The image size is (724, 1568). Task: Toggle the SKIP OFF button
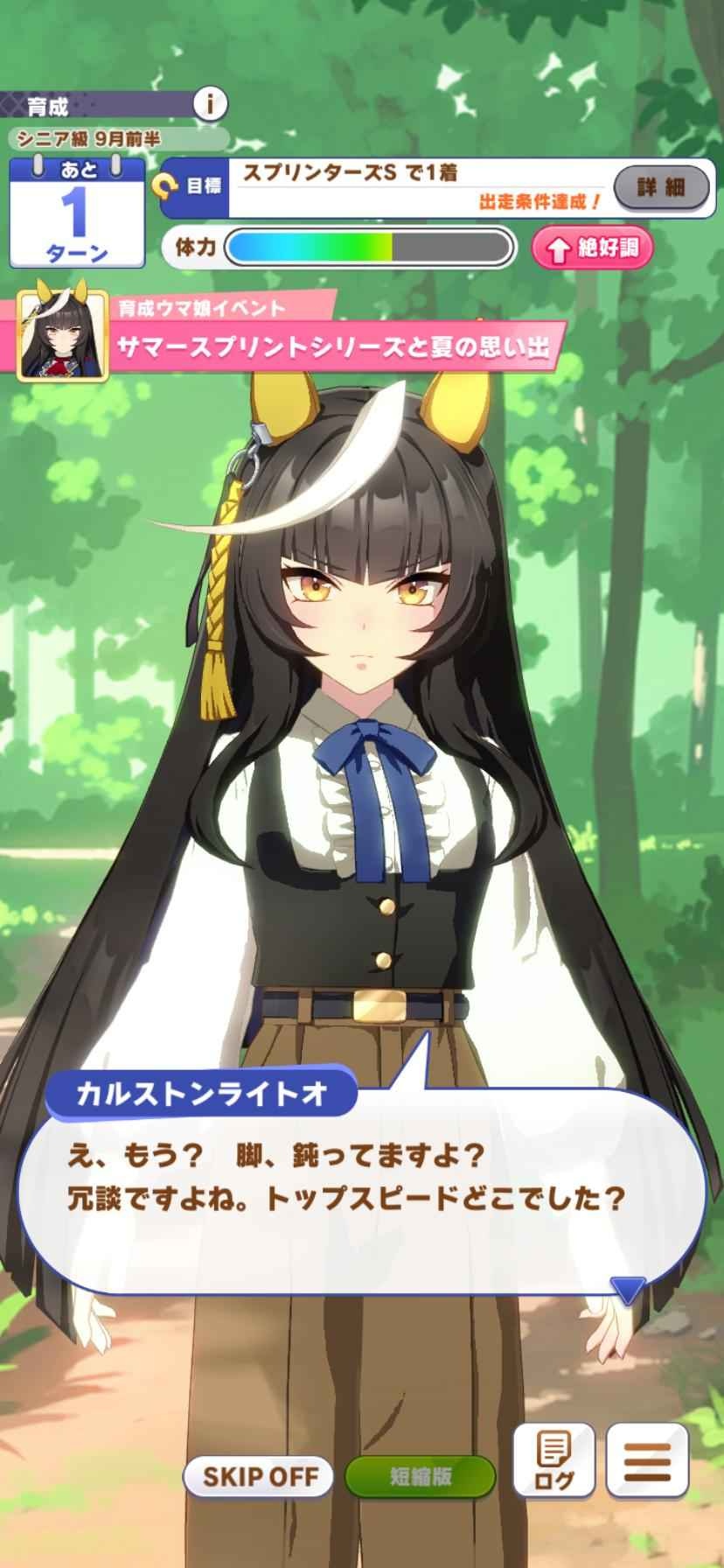(257, 1478)
